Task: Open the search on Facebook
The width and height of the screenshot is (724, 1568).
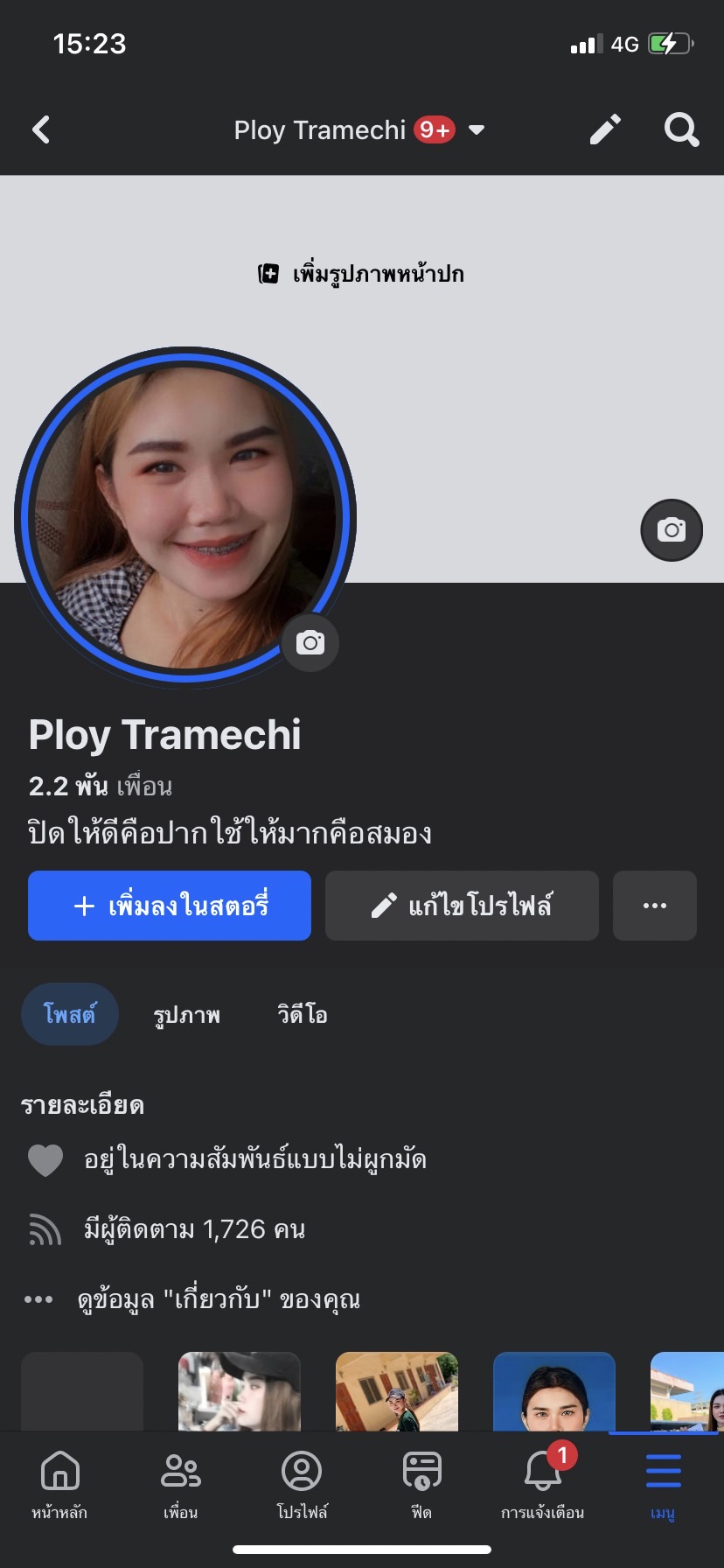Action: point(681,129)
